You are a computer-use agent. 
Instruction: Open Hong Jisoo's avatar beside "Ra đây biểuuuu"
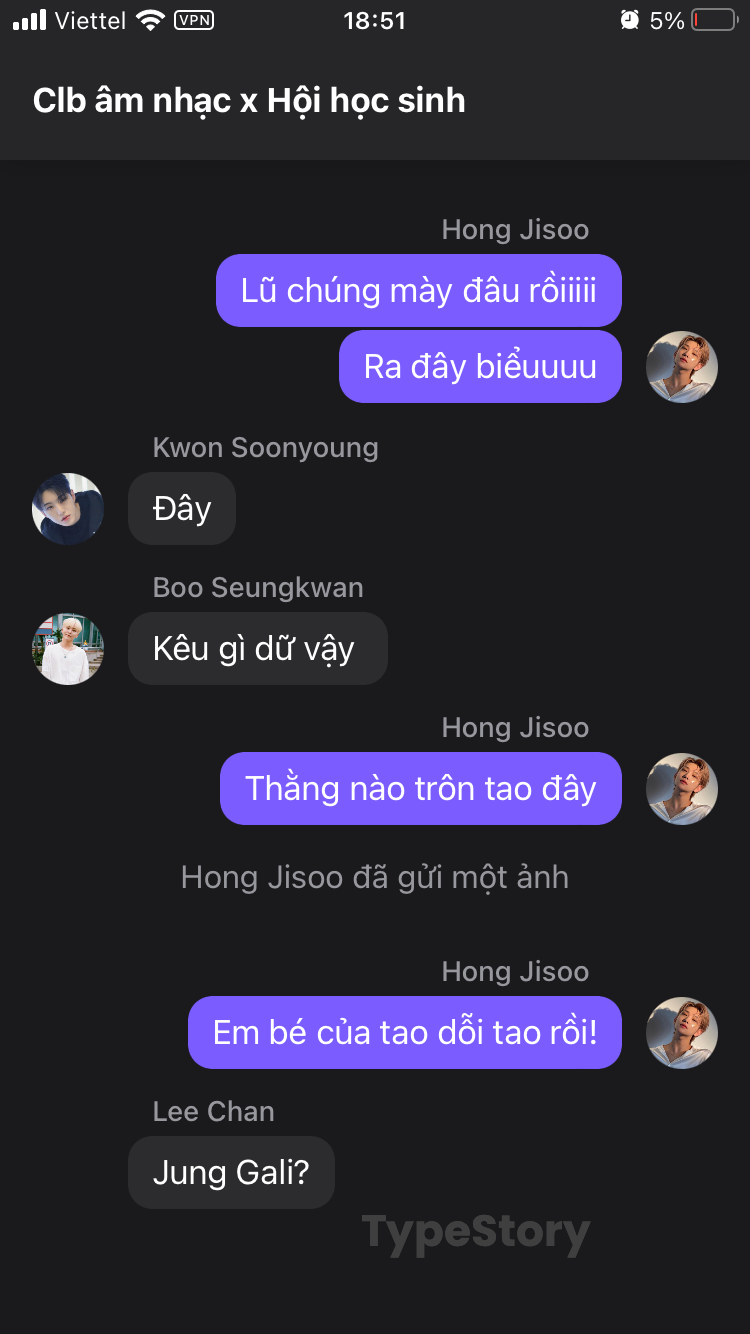click(682, 367)
